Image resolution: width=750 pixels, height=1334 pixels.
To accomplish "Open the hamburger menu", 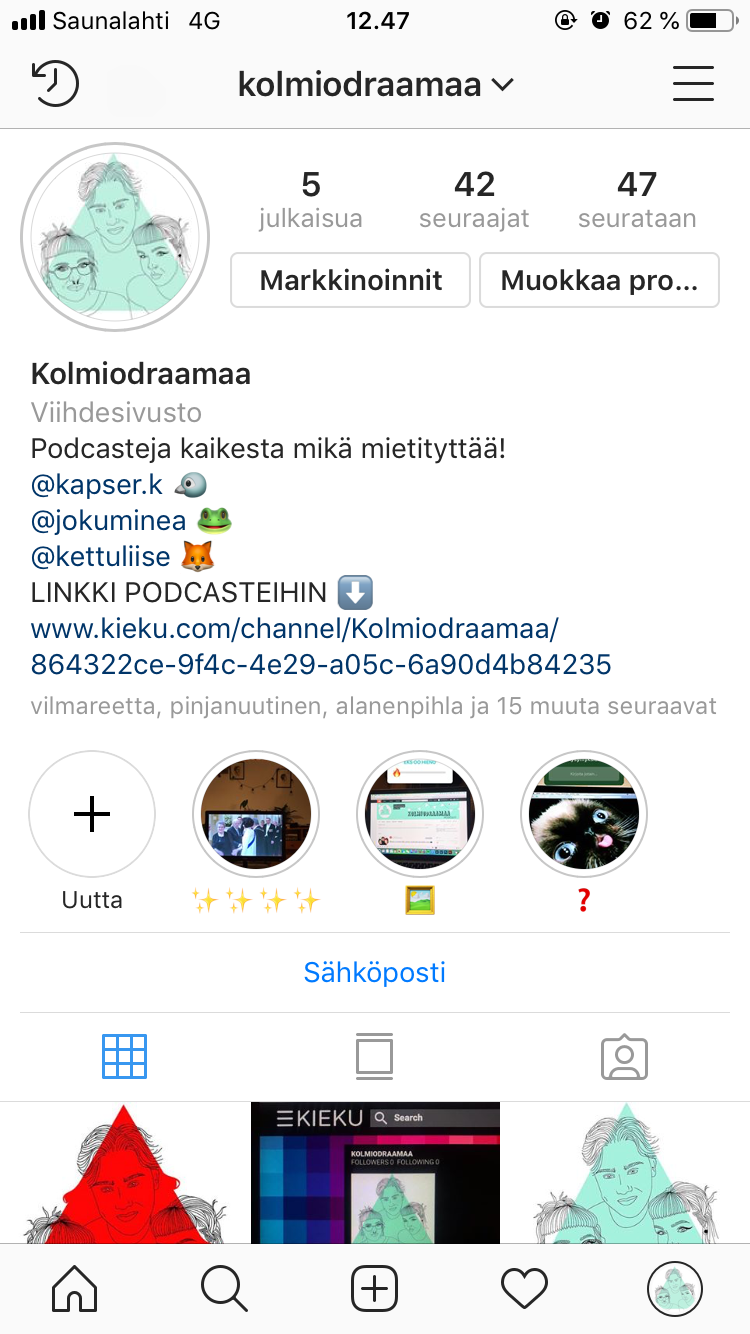I will tap(693, 84).
